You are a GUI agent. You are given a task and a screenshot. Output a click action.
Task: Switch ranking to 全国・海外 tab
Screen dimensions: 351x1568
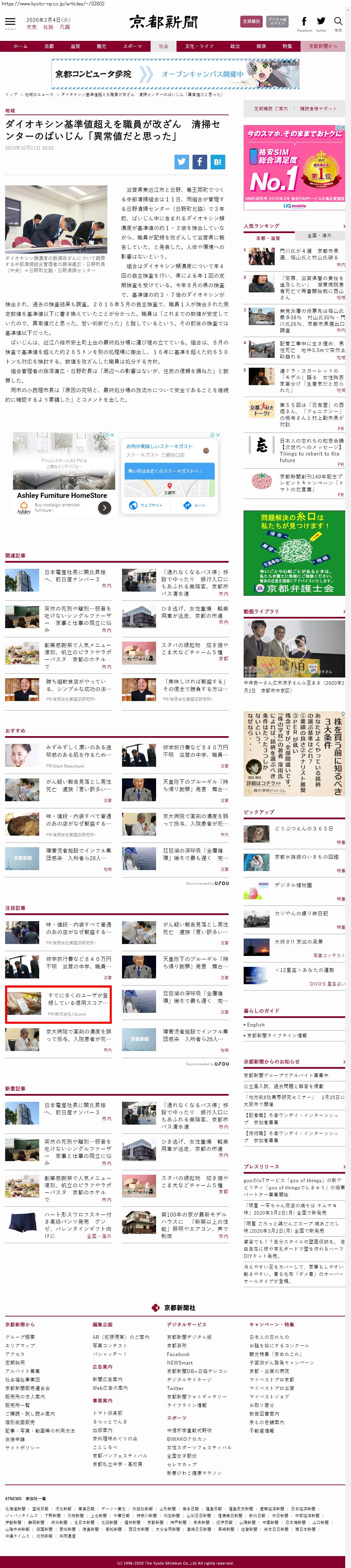pyautogui.click(x=319, y=235)
